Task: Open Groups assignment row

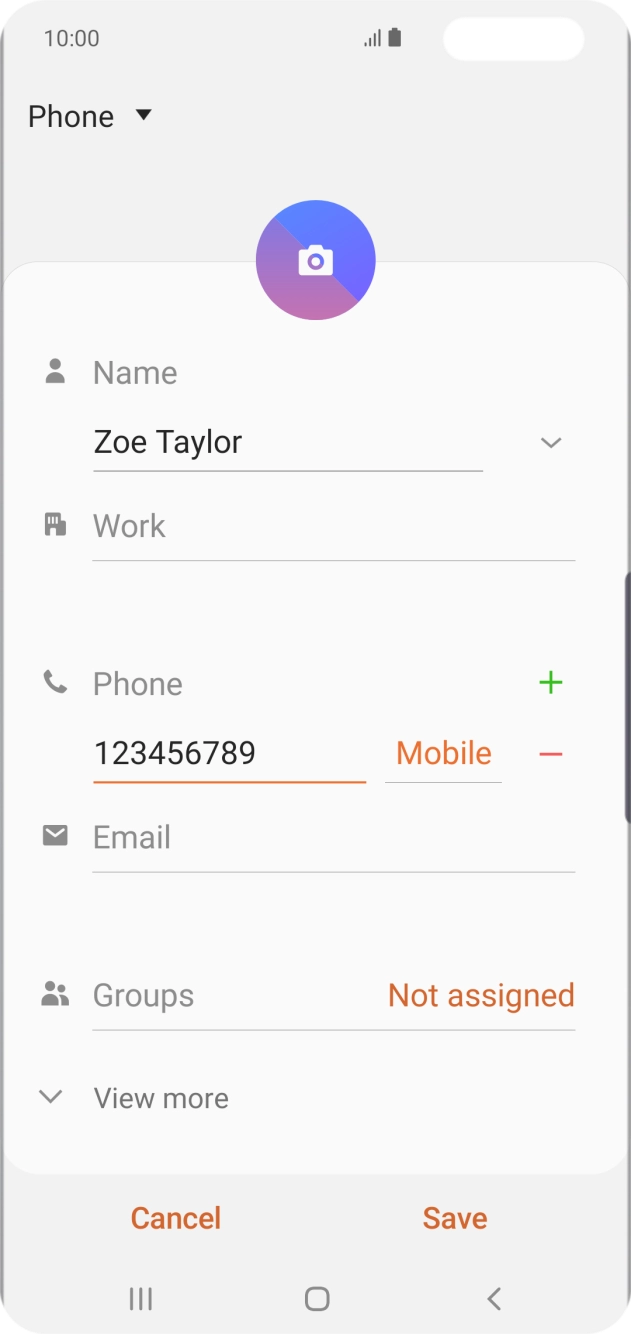Action: point(332,996)
